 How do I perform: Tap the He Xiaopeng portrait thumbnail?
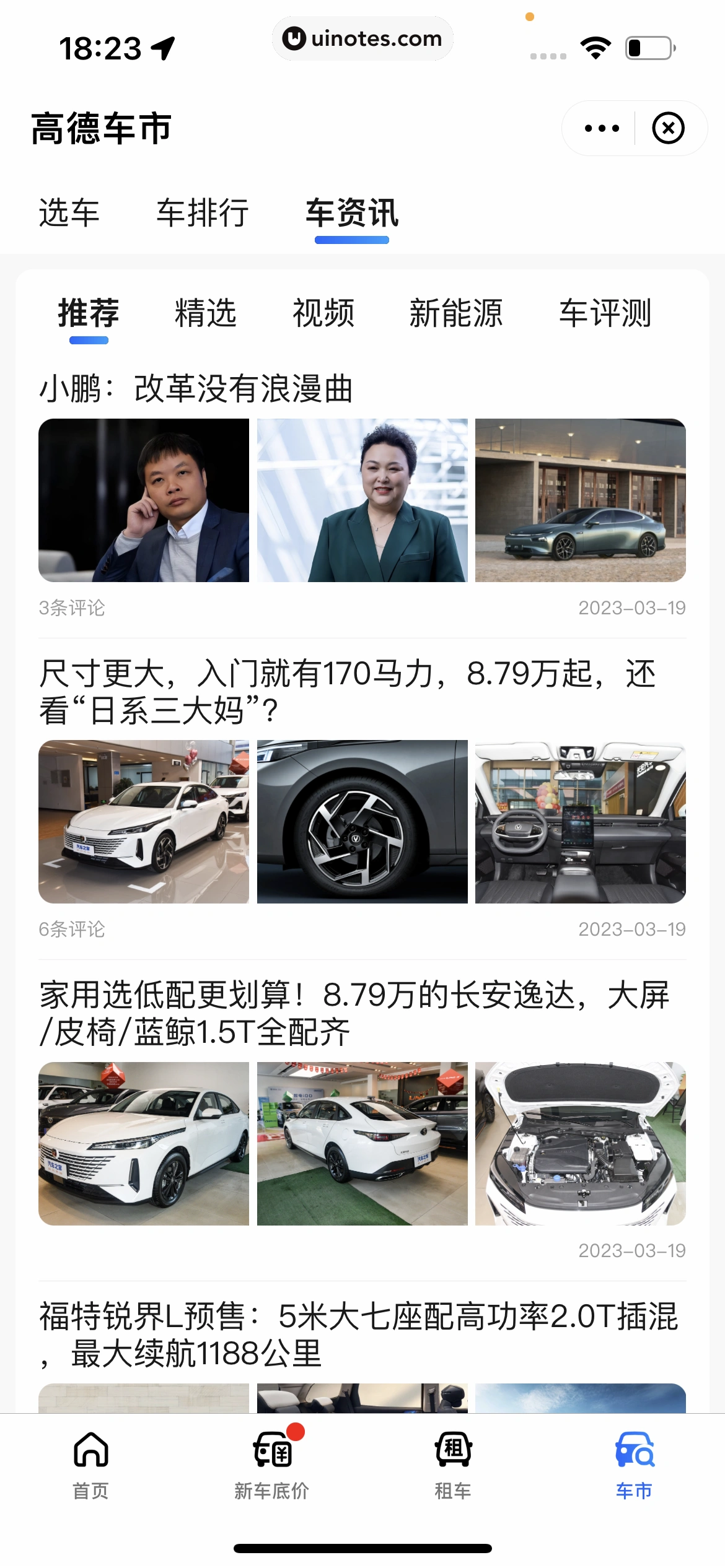click(145, 500)
